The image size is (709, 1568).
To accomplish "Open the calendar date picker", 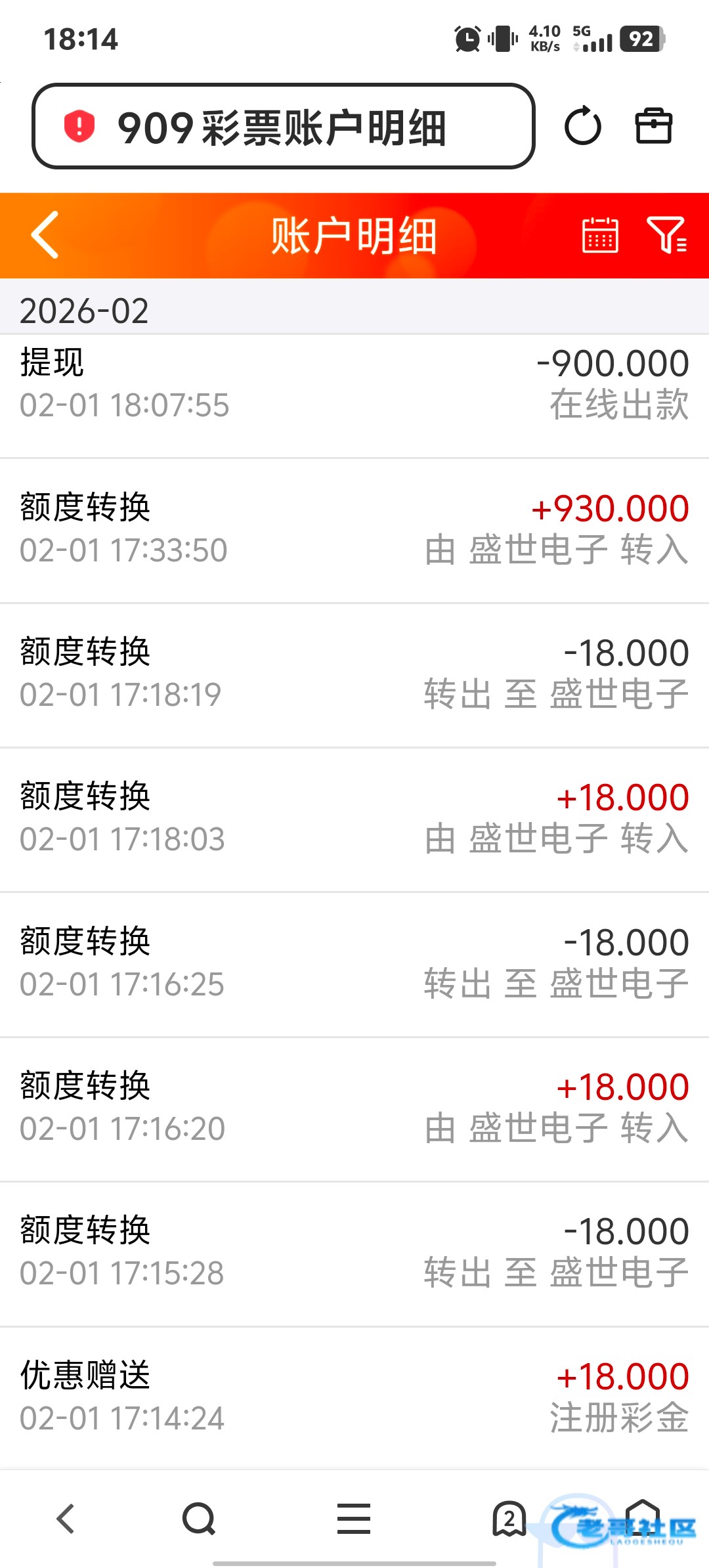I will [x=600, y=235].
